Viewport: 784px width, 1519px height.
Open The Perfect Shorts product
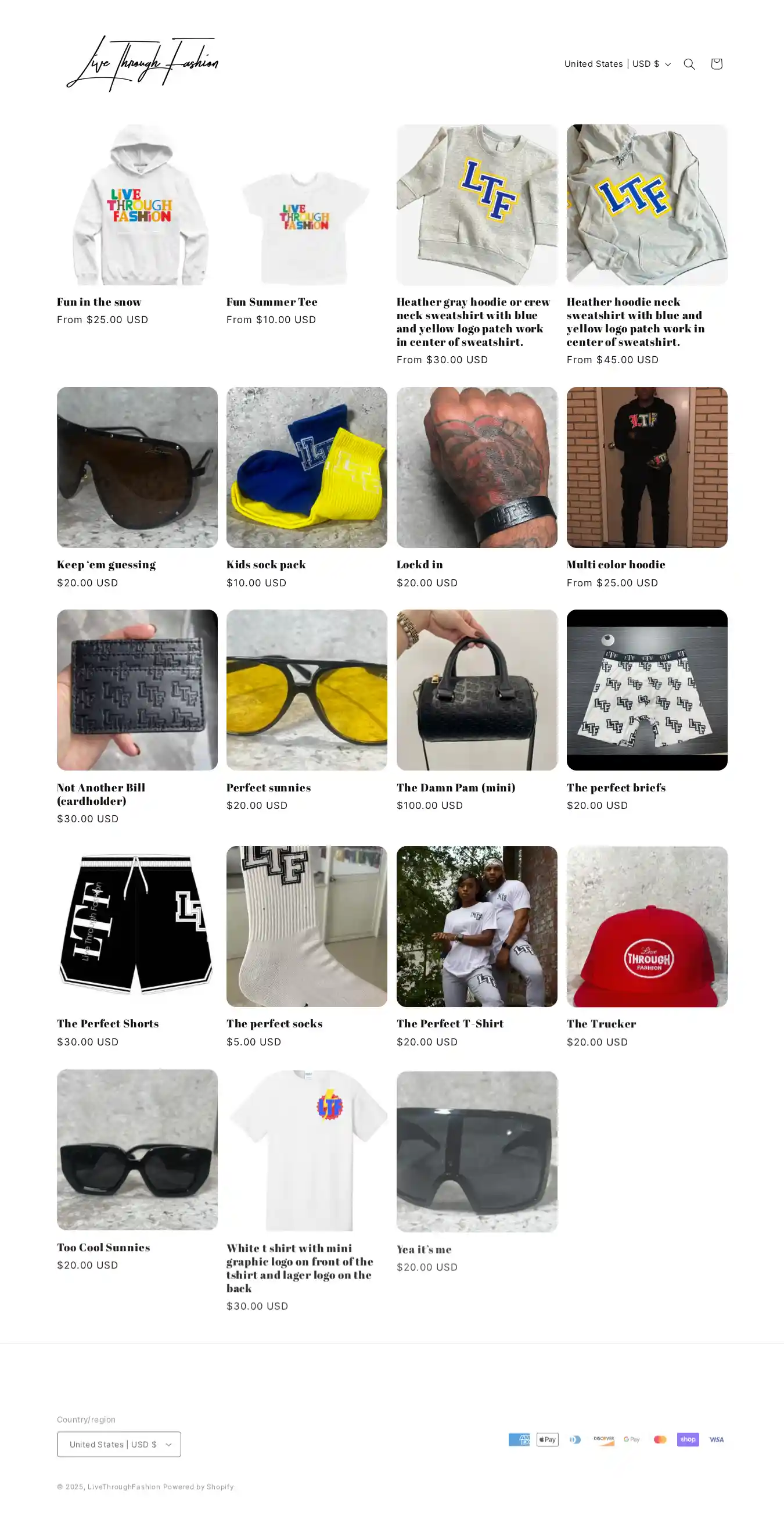pyautogui.click(x=136, y=926)
